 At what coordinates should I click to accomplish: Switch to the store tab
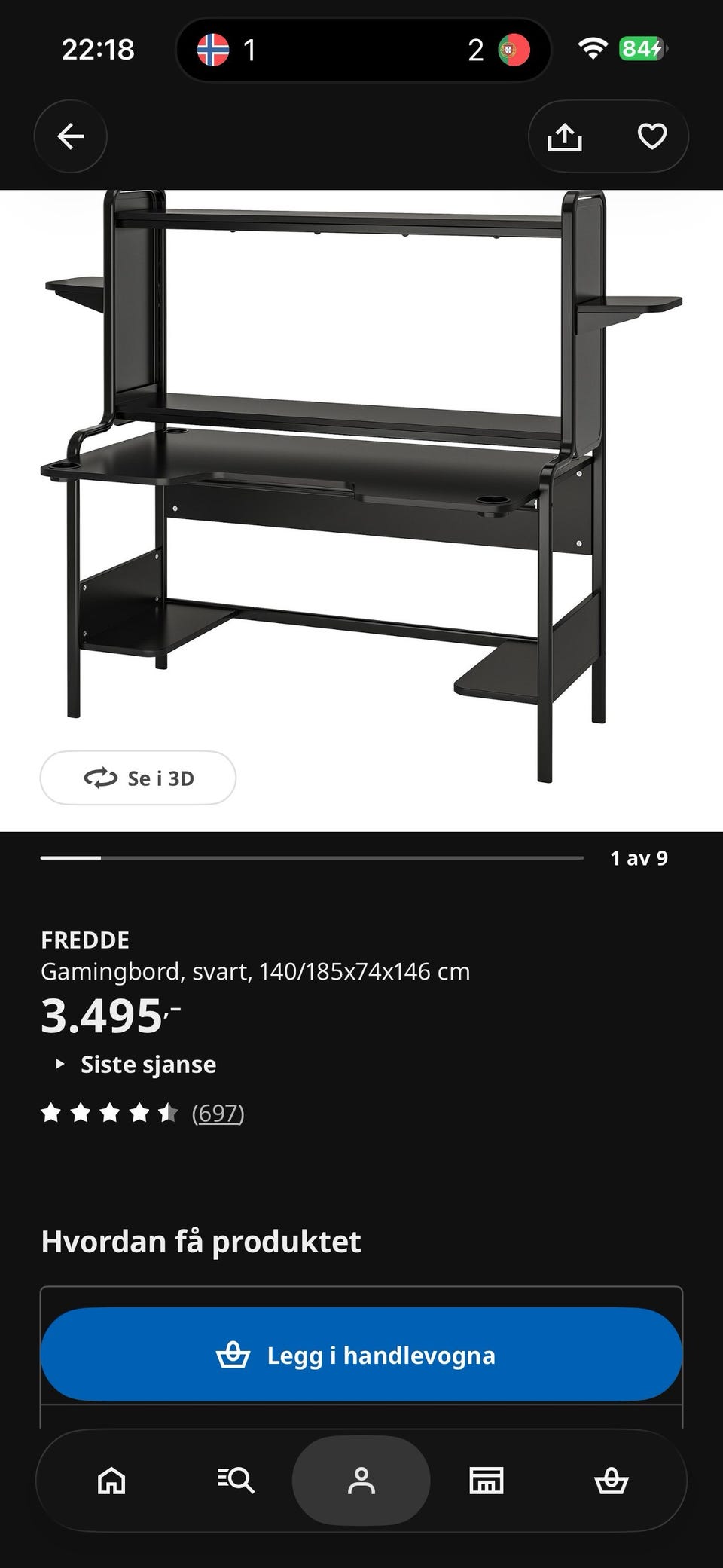pos(487,1481)
